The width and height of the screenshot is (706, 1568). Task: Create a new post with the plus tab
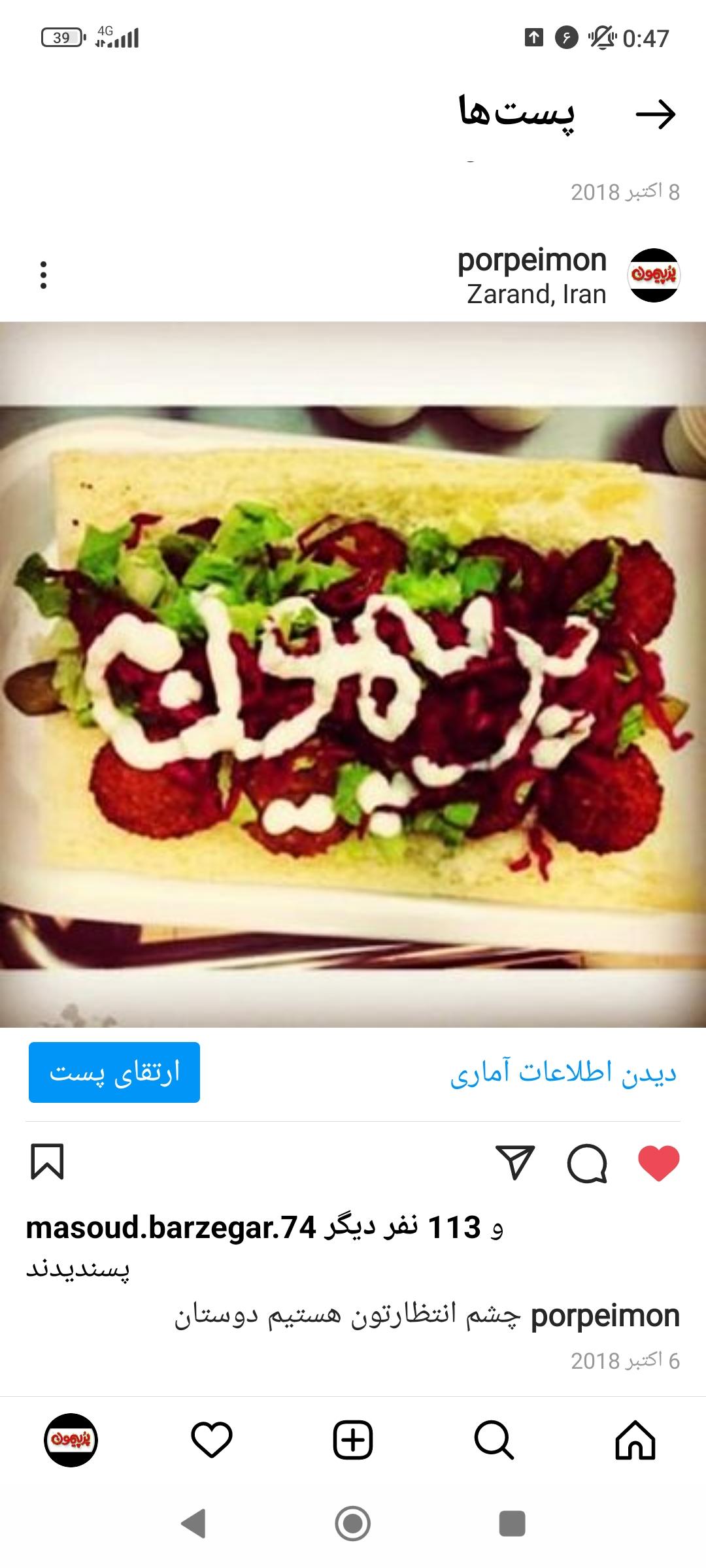353,1440
